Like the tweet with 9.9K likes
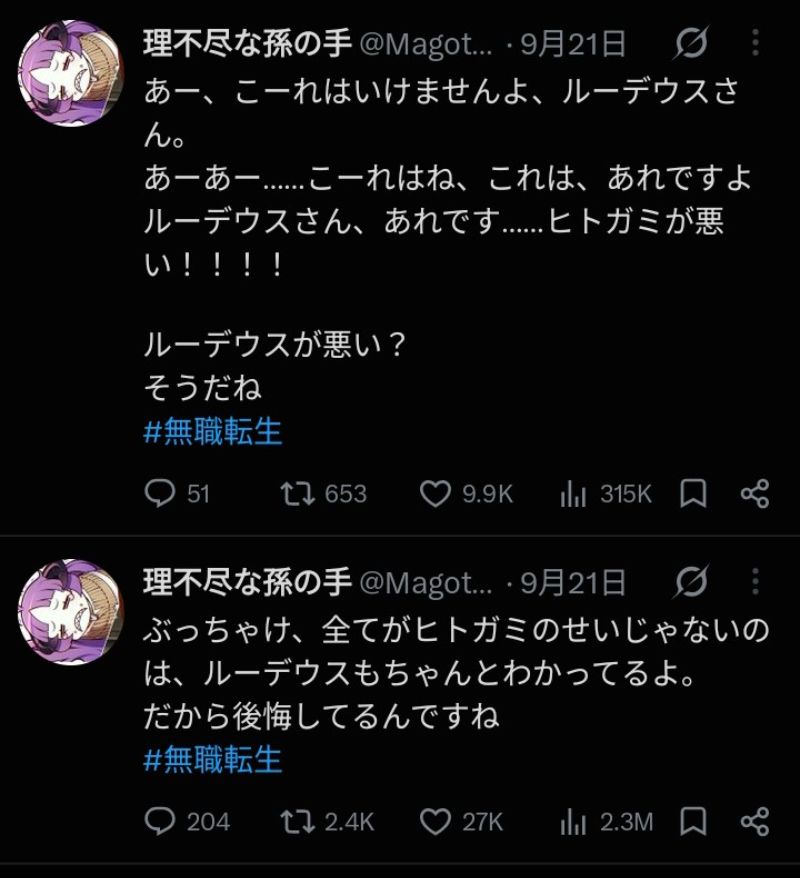 [x=435, y=494]
